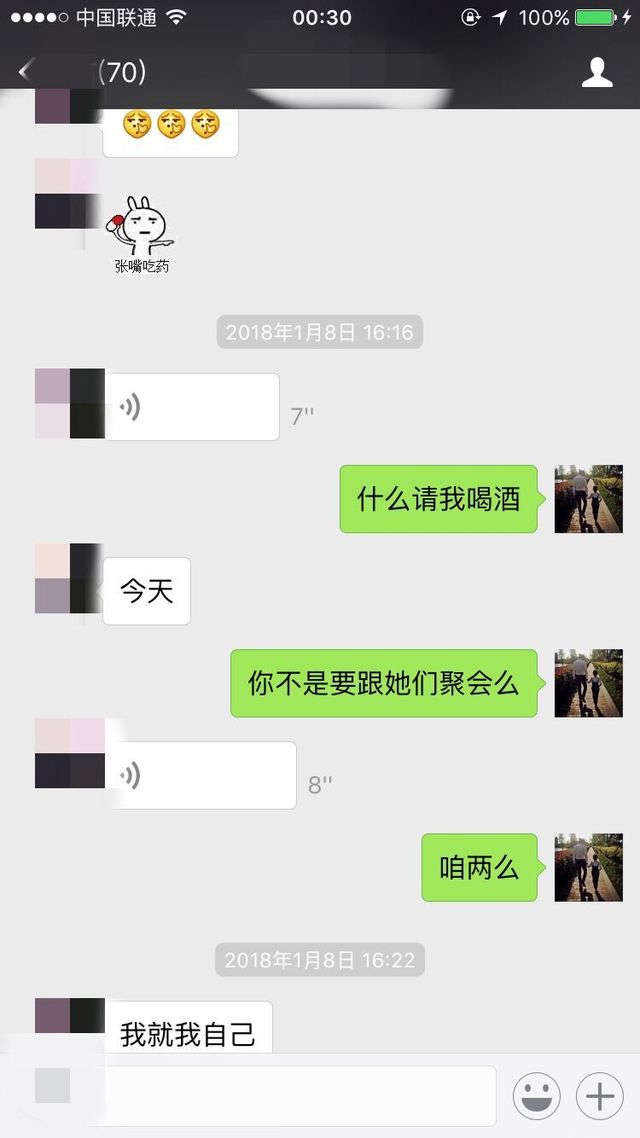
Task: Open chat info profile icon
Action: coord(597,72)
